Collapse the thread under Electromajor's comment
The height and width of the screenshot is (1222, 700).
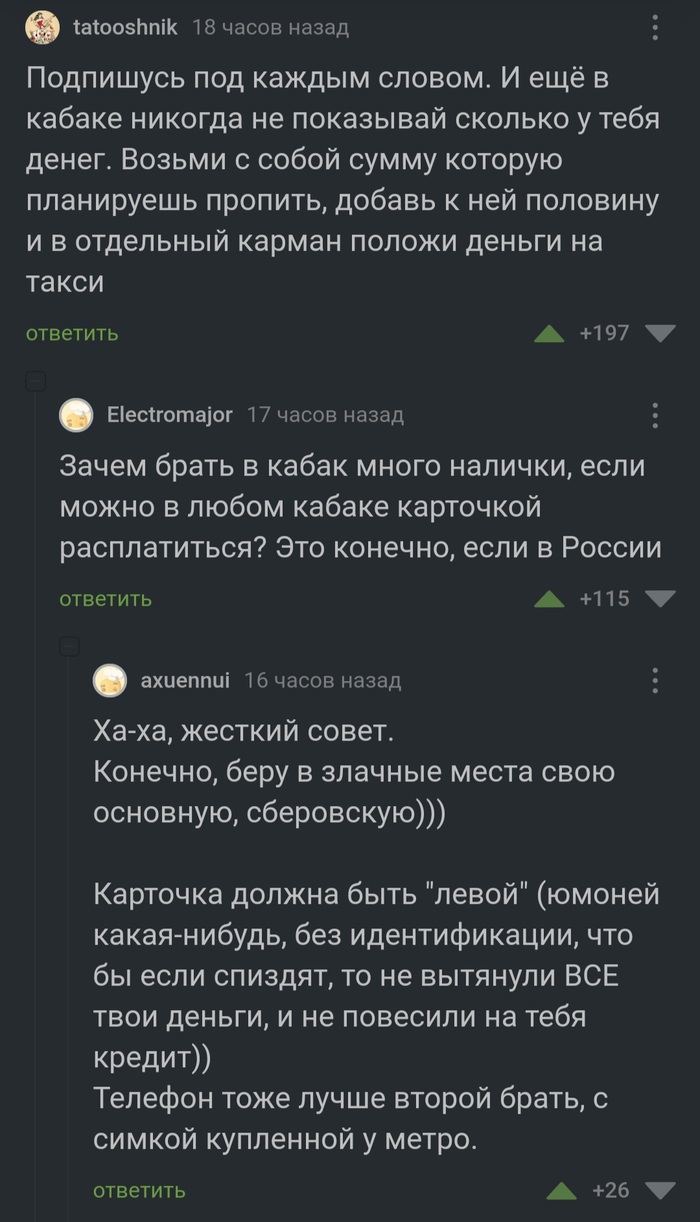coord(35,381)
